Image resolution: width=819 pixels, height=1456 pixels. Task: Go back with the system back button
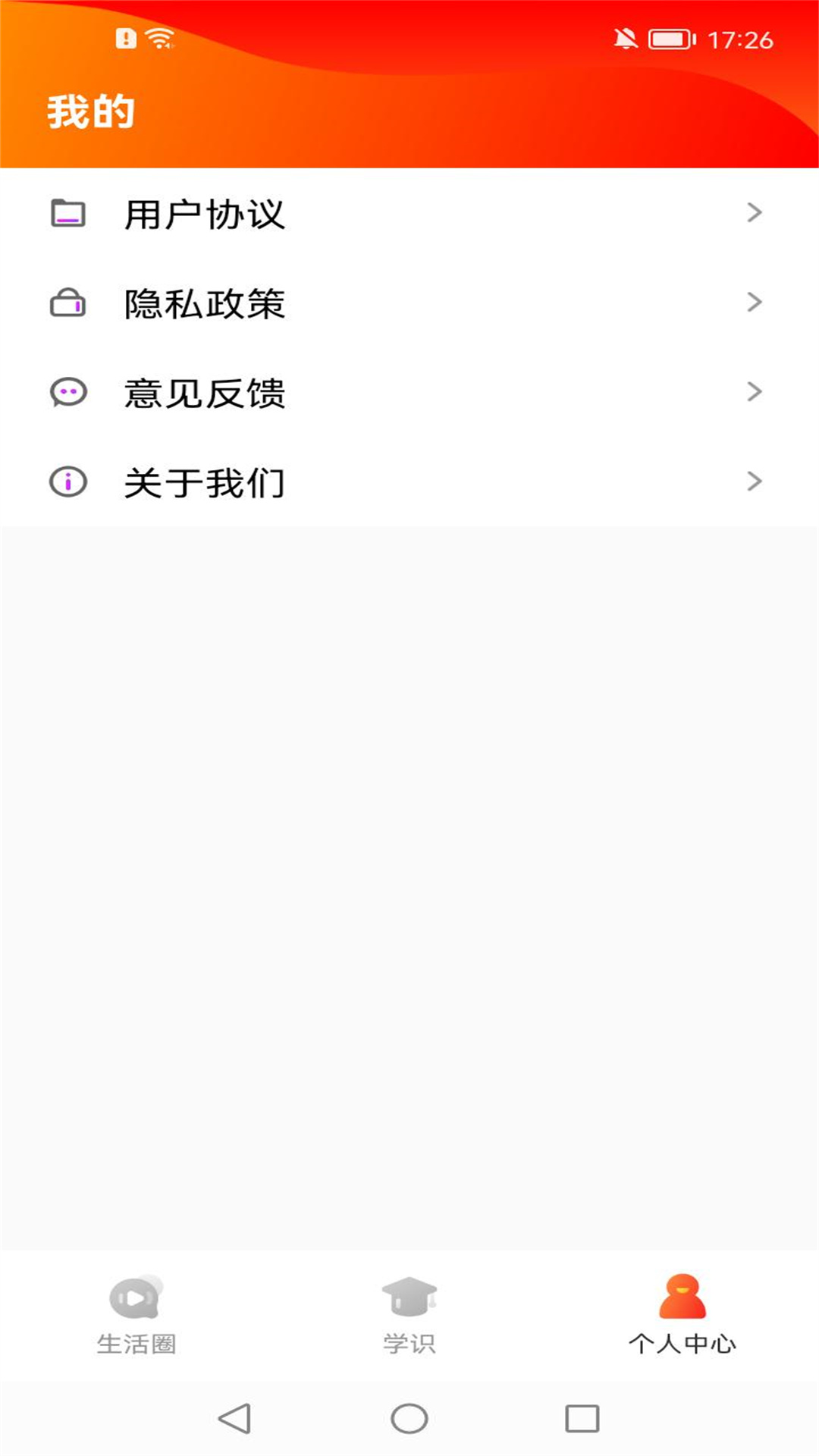pyautogui.click(x=234, y=1418)
